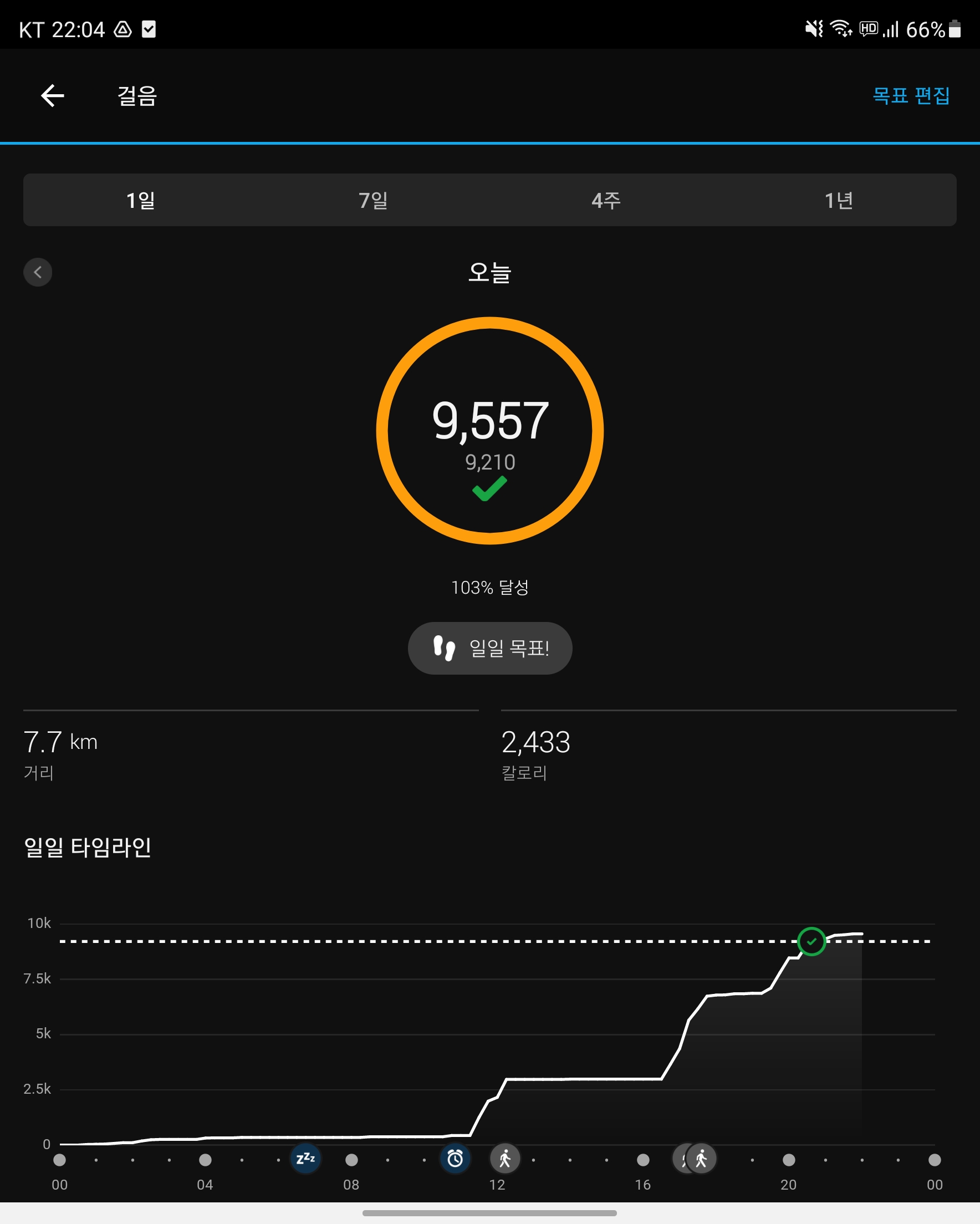The width and height of the screenshot is (980, 1224).
Task: Tap the walking marker near 12
Action: pyautogui.click(x=505, y=1158)
